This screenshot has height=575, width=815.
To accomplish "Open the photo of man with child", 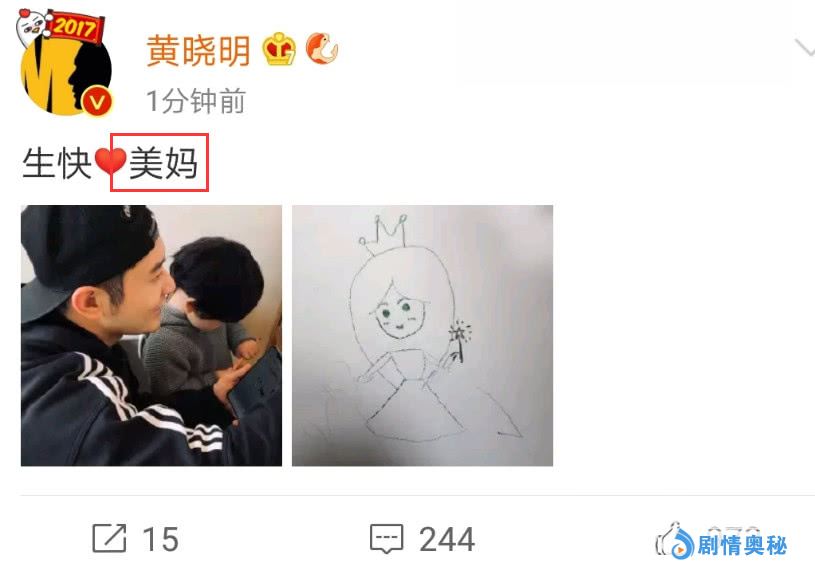I will tap(151, 335).
